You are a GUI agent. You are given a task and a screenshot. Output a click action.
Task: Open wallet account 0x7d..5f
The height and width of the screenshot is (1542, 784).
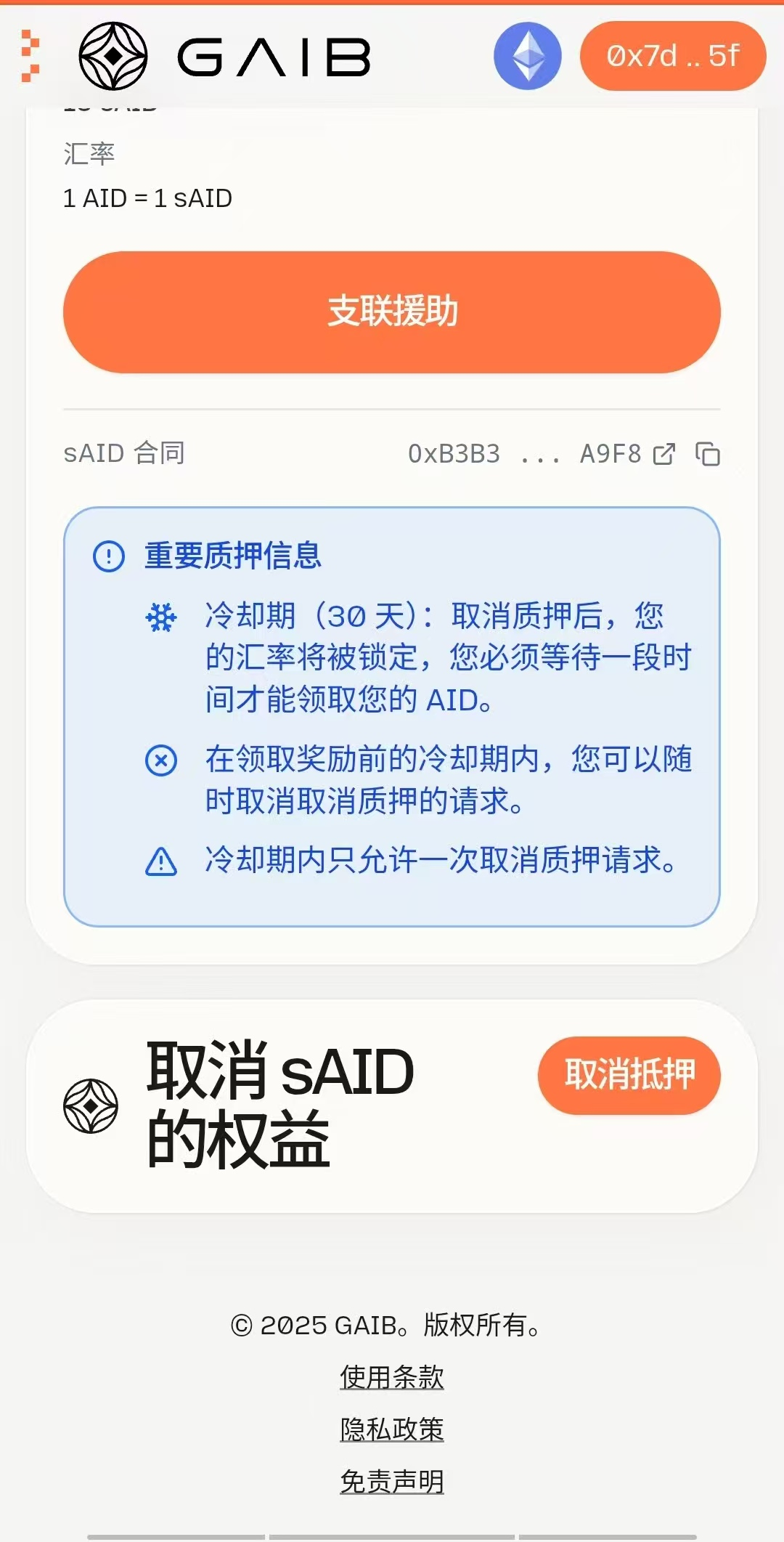coord(672,56)
